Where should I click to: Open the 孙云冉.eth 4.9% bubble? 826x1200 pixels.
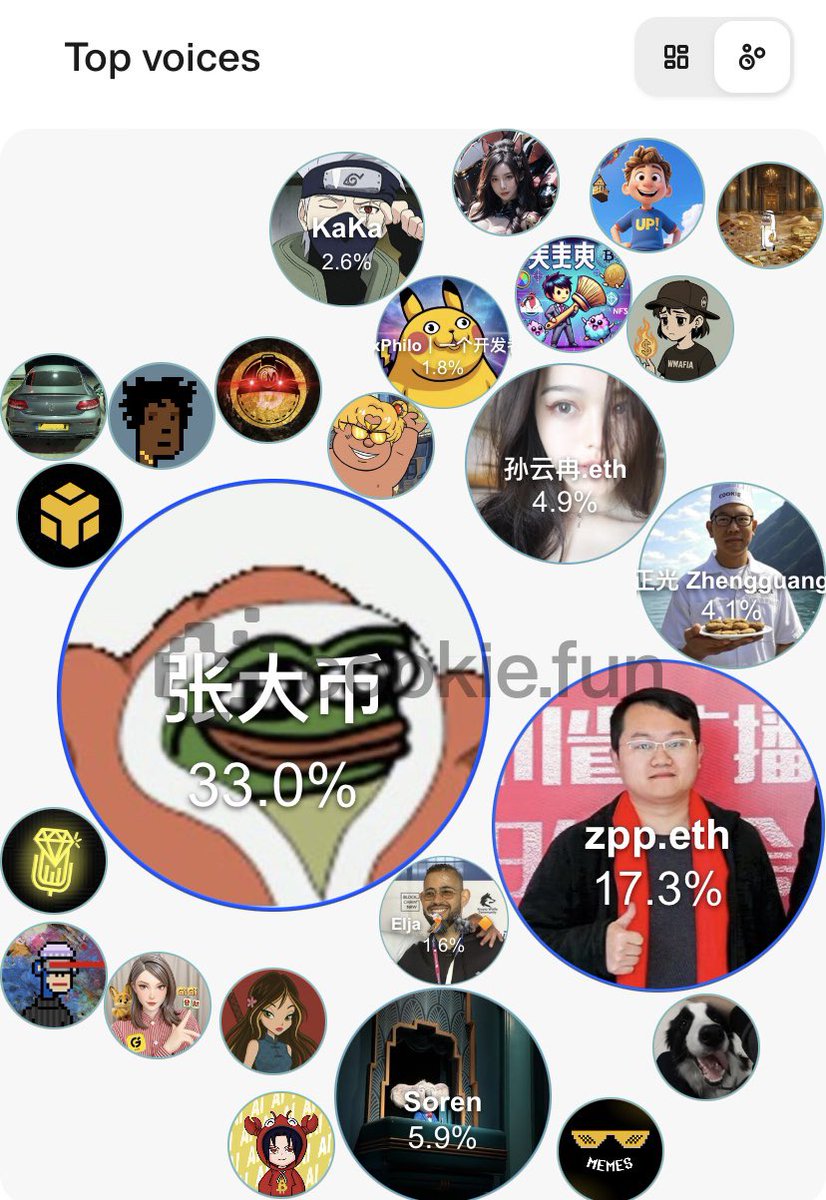tap(565, 463)
